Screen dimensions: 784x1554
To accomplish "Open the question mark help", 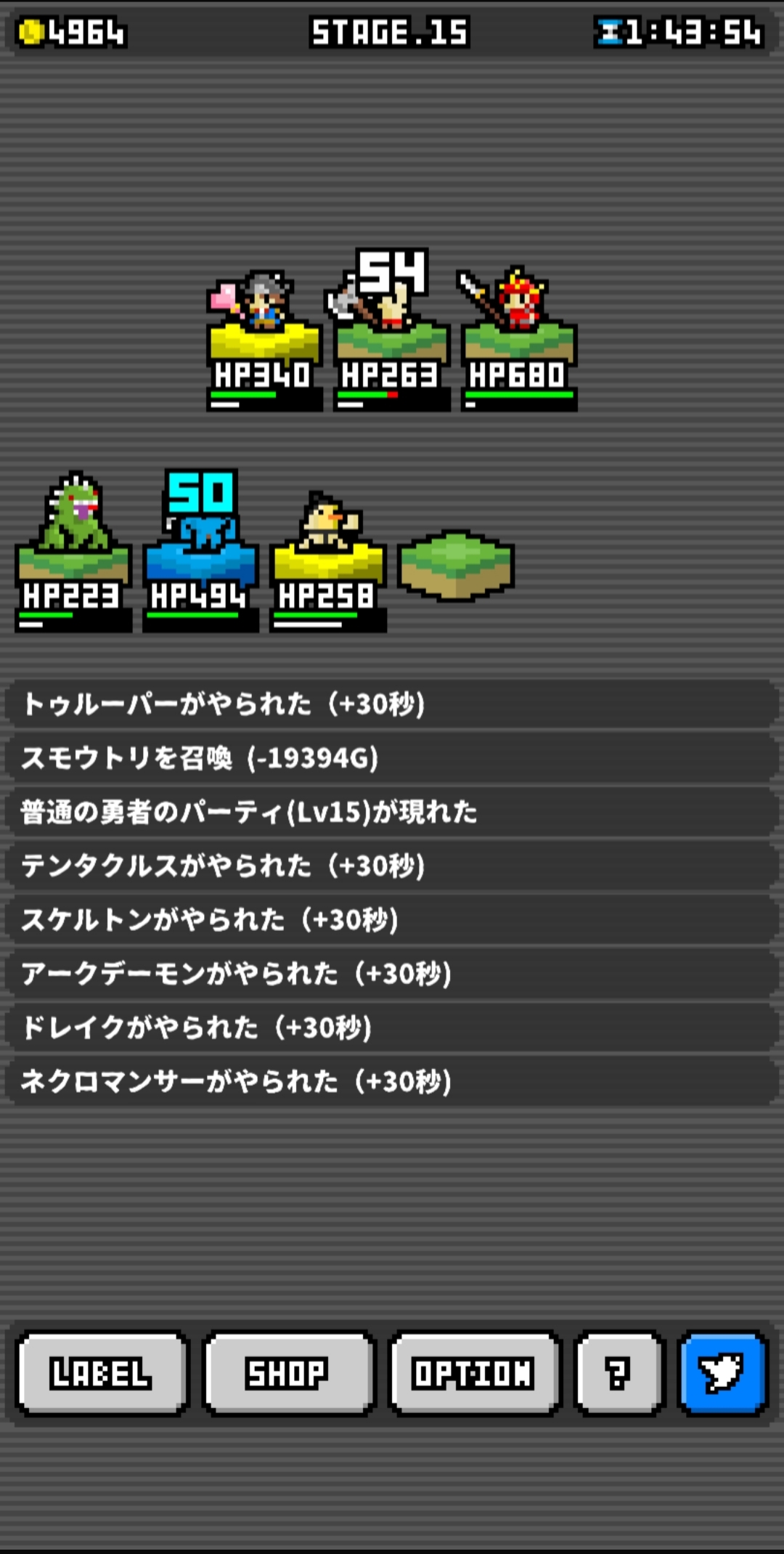I will pos(618,1373).
